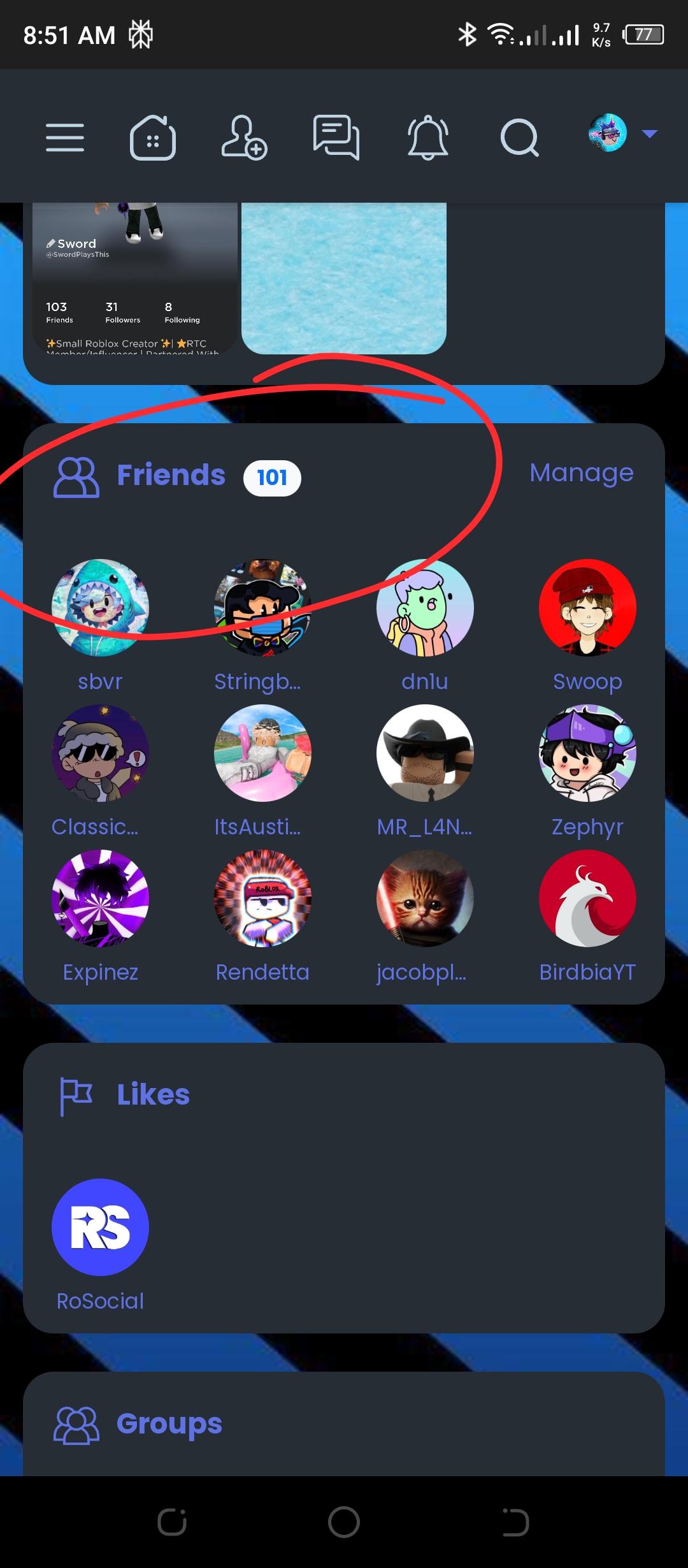Screen dimensions: 688x1568
Task: Open Zephyr's profile
Action: [587, 753]
